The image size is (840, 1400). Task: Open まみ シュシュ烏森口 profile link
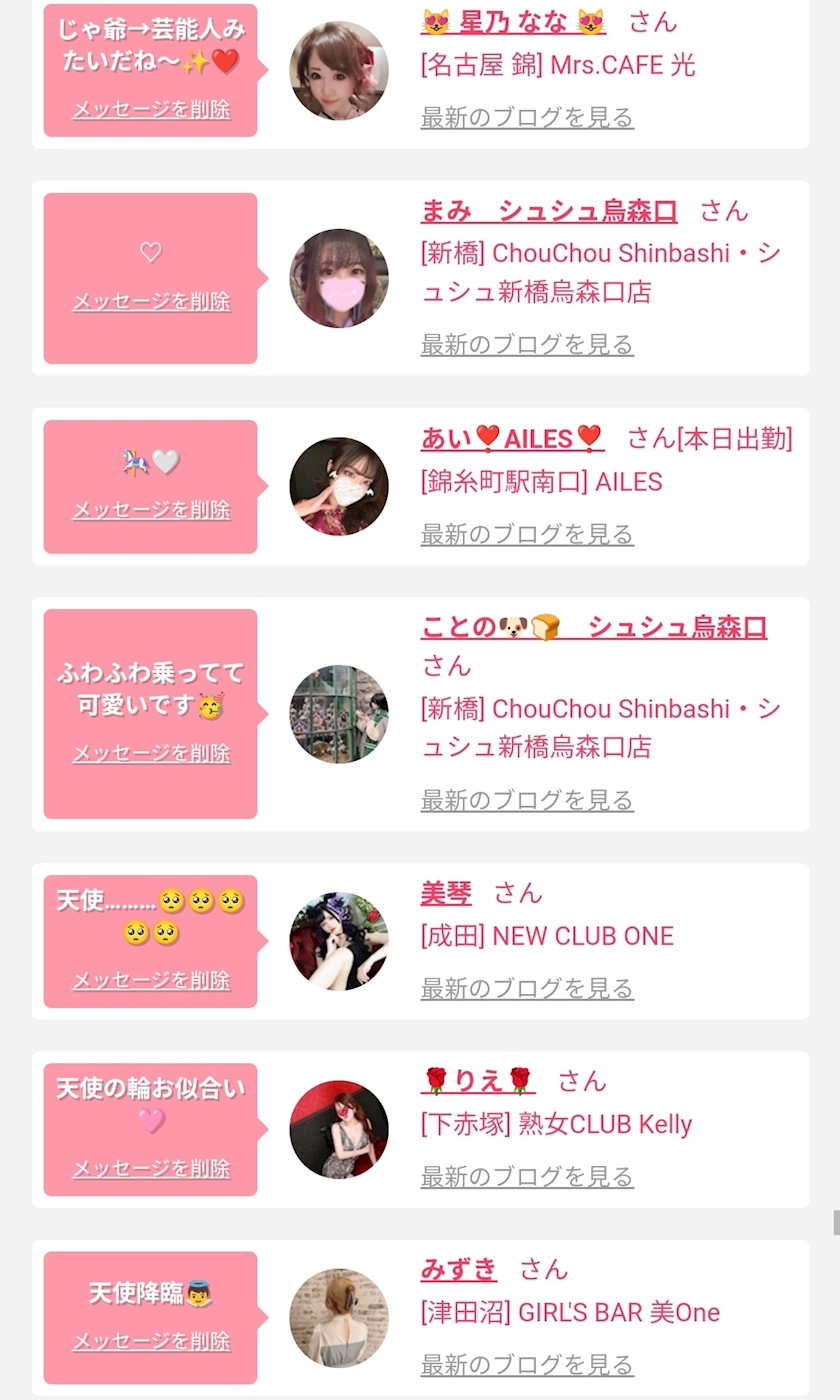(x=549, y=211)
